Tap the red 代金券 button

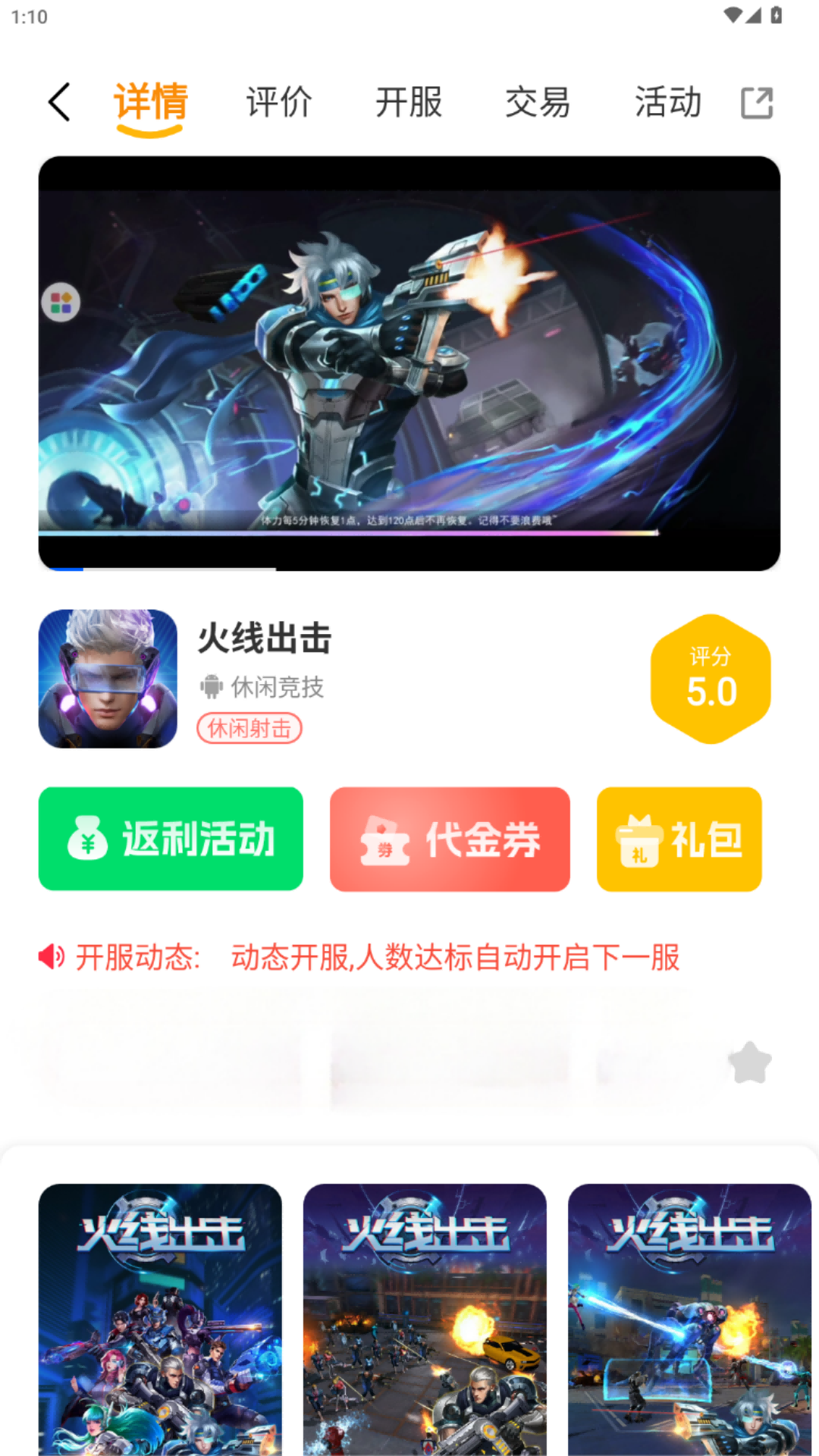coord(449,839)
